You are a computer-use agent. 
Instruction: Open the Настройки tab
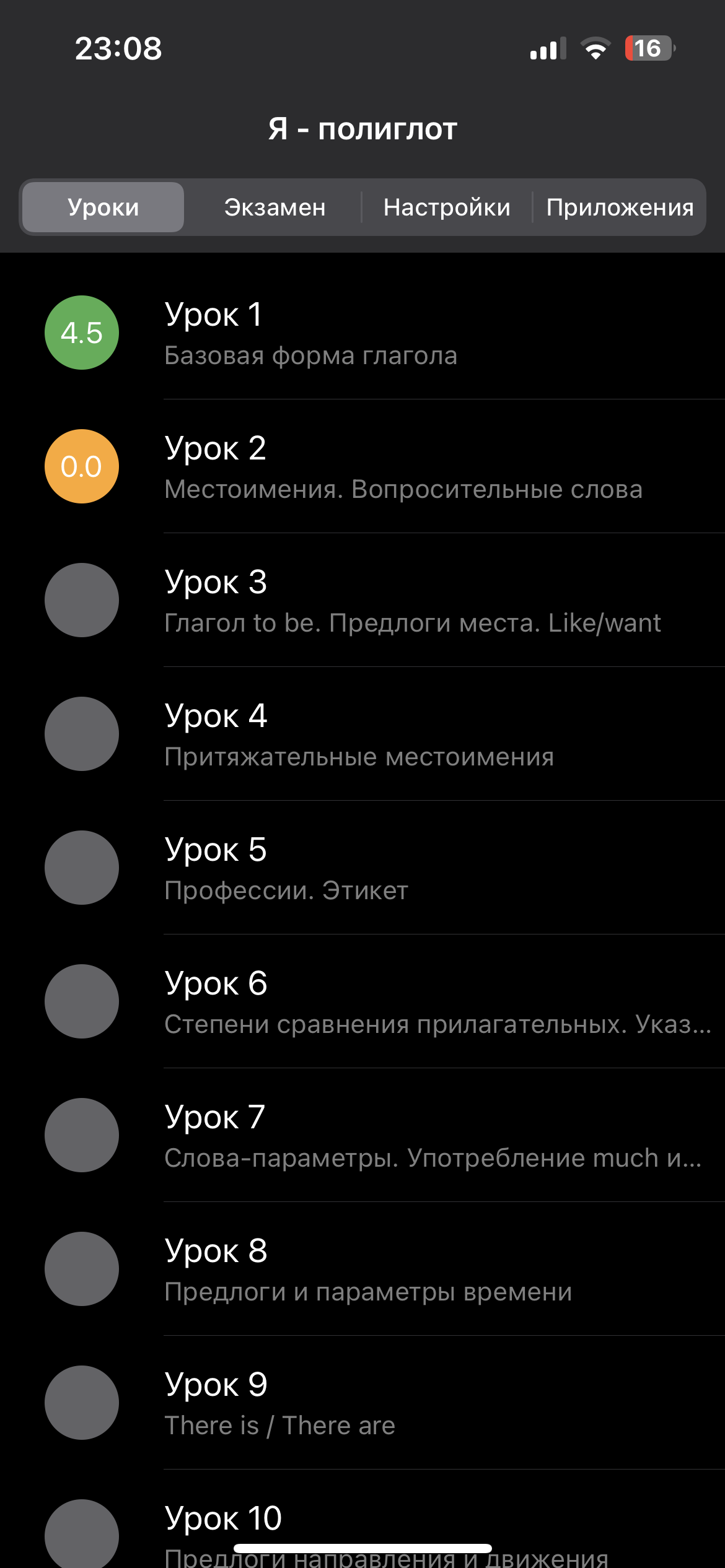[x=447, y=207]
